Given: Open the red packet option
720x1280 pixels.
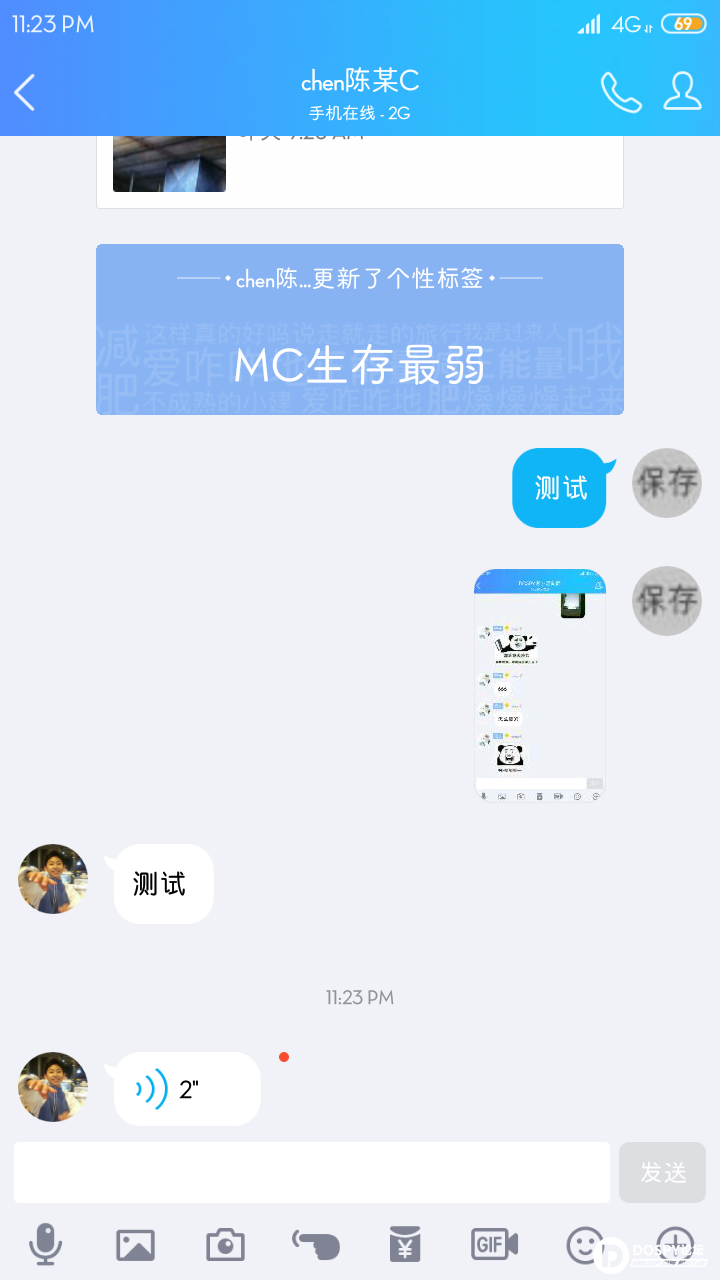Looking at the screenshot, I should [x=405, y=1245].
